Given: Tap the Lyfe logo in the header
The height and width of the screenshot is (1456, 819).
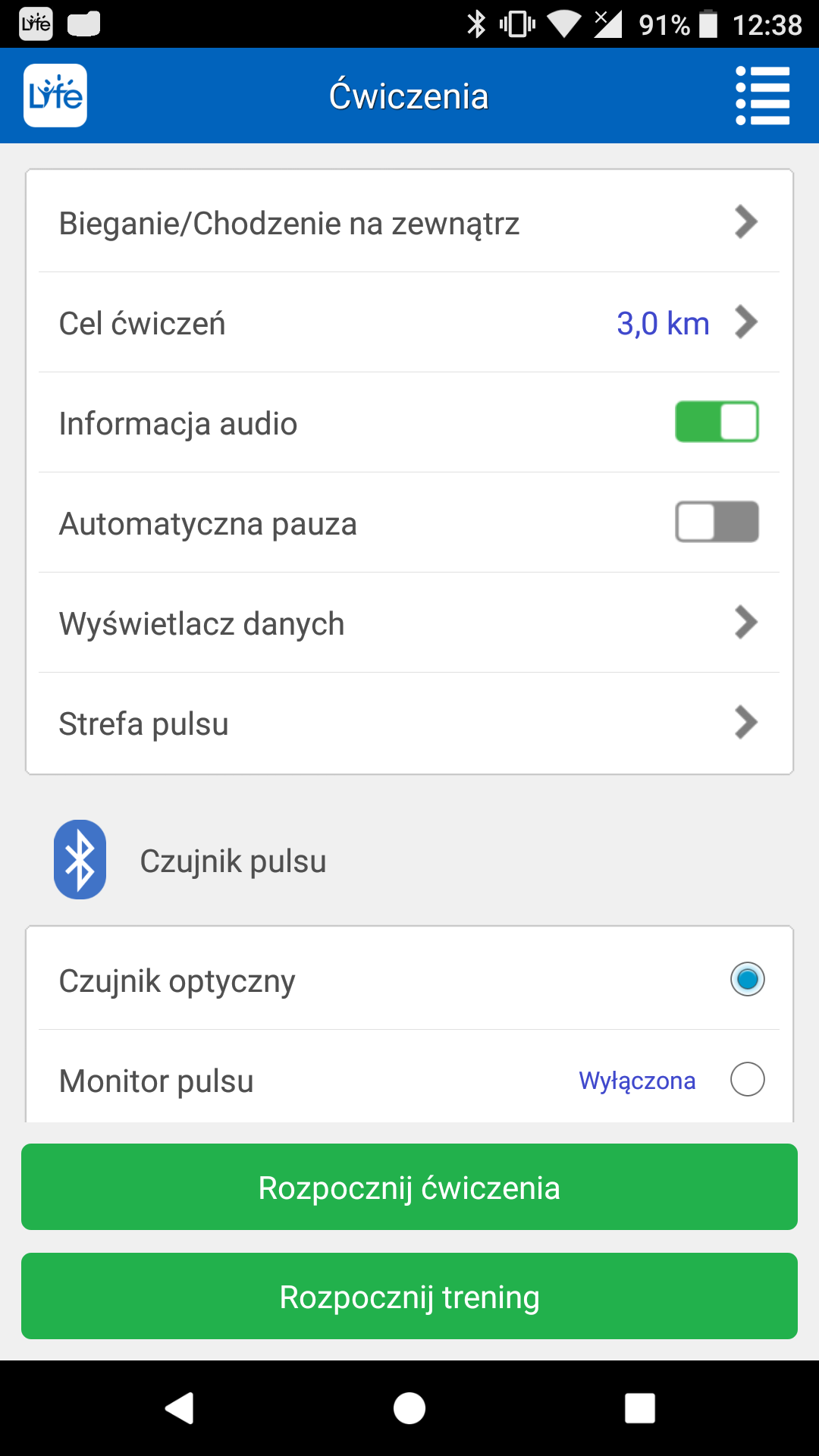Looking at the screenshot, I should (x=55, y=96).
